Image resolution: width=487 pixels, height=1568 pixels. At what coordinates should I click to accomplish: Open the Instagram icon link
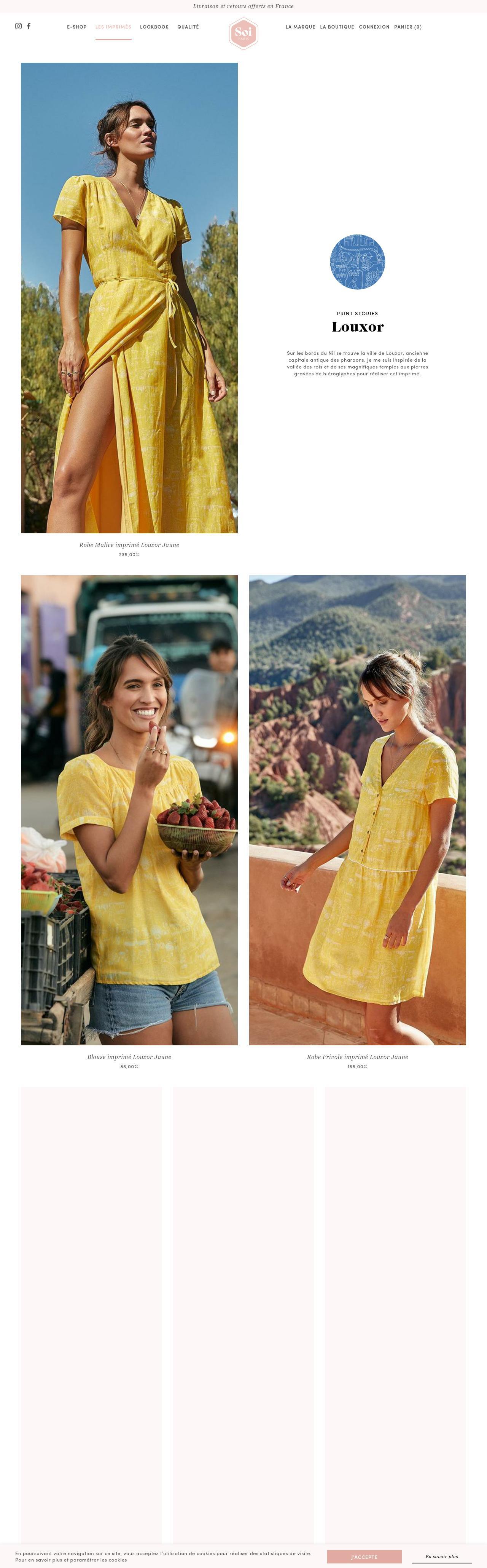(x=18, y=26)
